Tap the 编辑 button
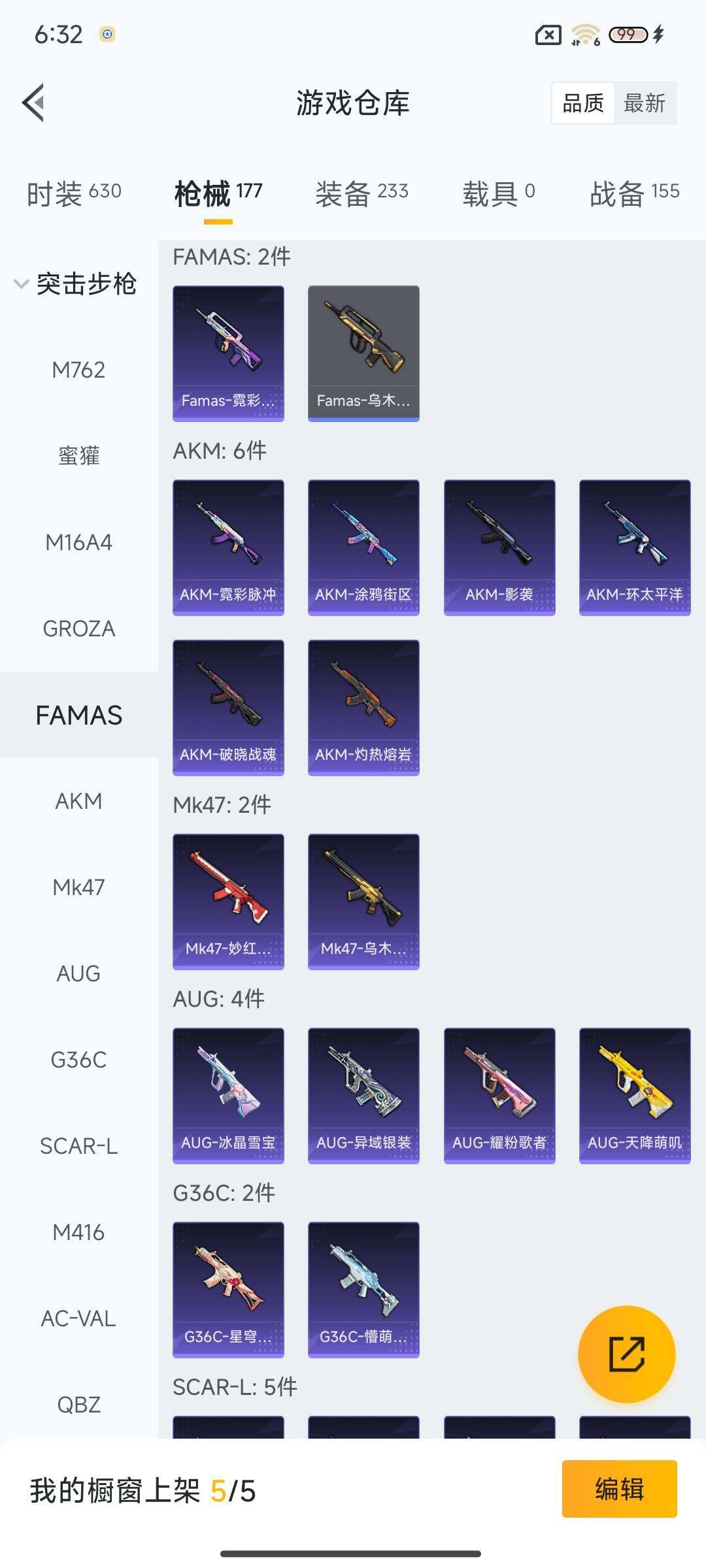706x1568 pixels. coord(619,1489)
